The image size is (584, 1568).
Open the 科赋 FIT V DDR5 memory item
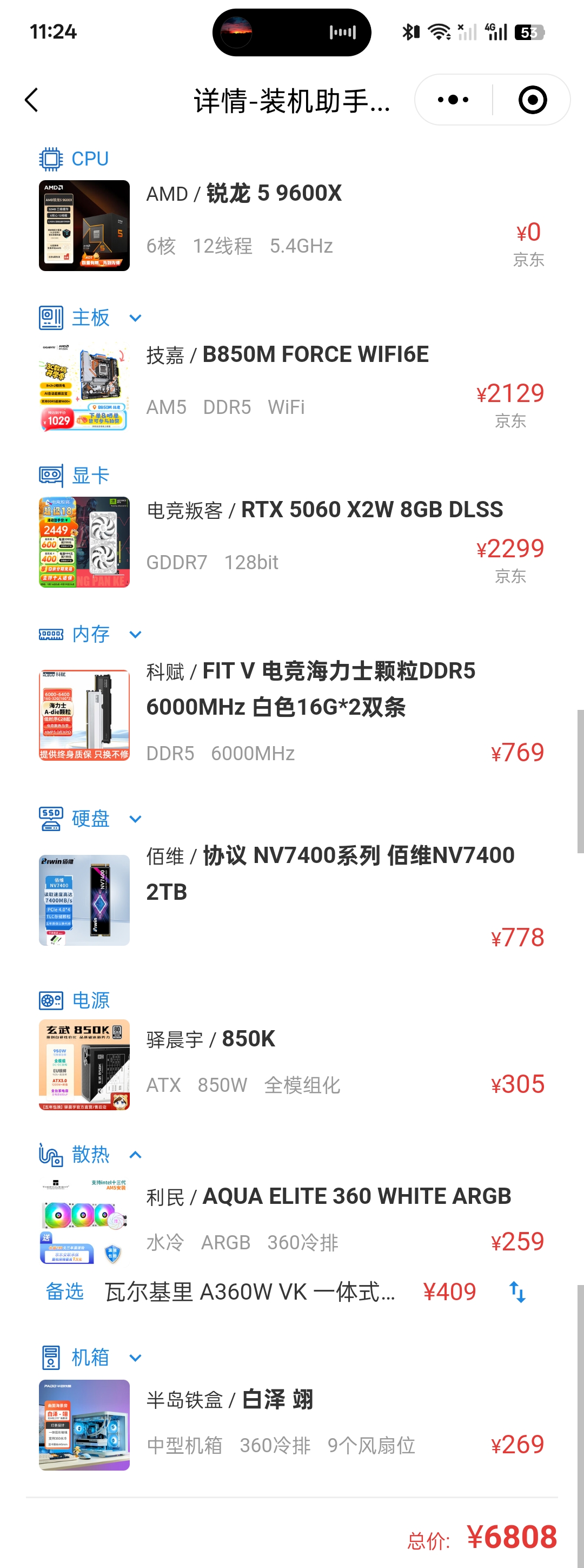pyautogui.click(x=310, y=689)
